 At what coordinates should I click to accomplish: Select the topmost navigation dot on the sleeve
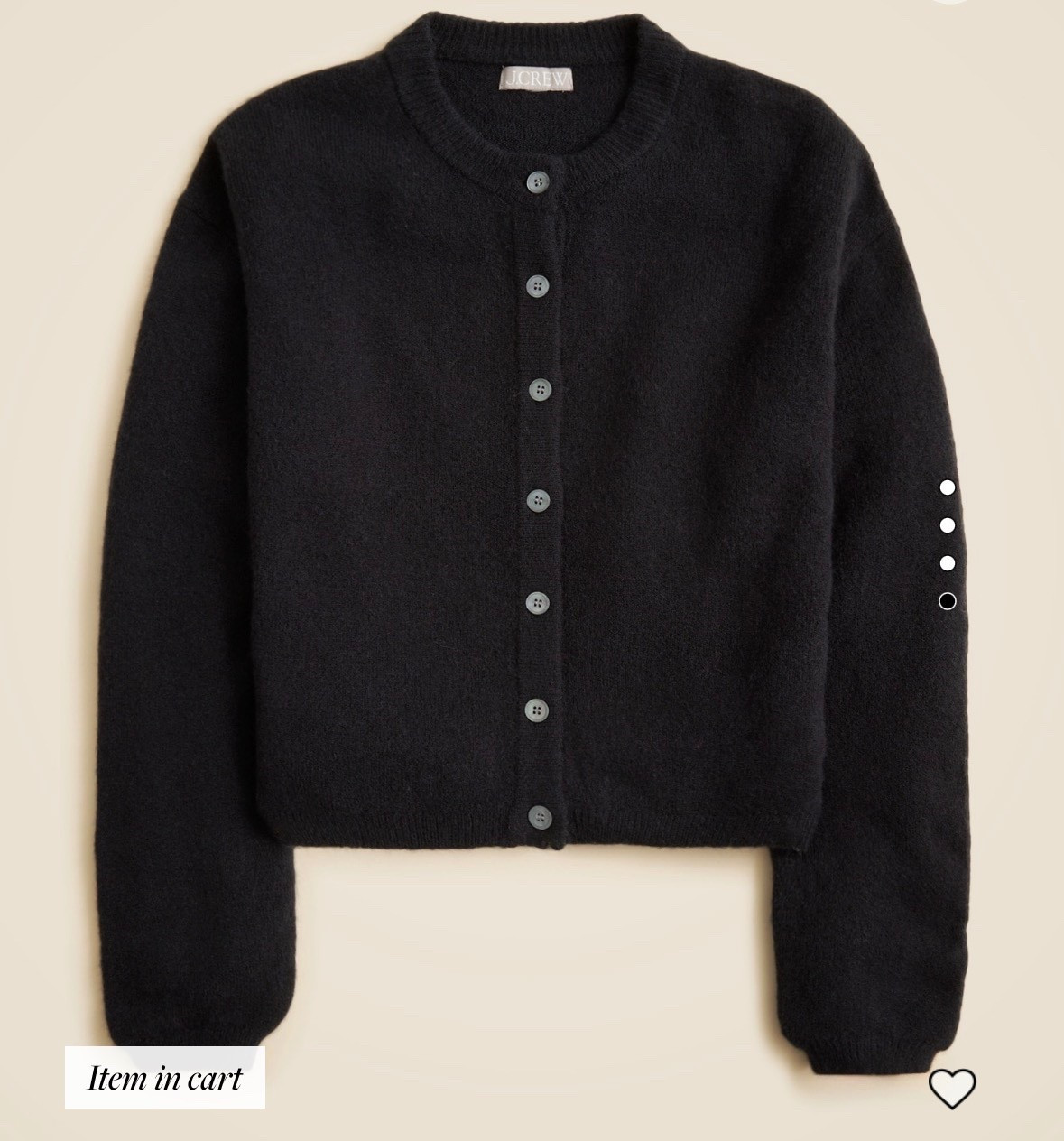pos(946,487)
